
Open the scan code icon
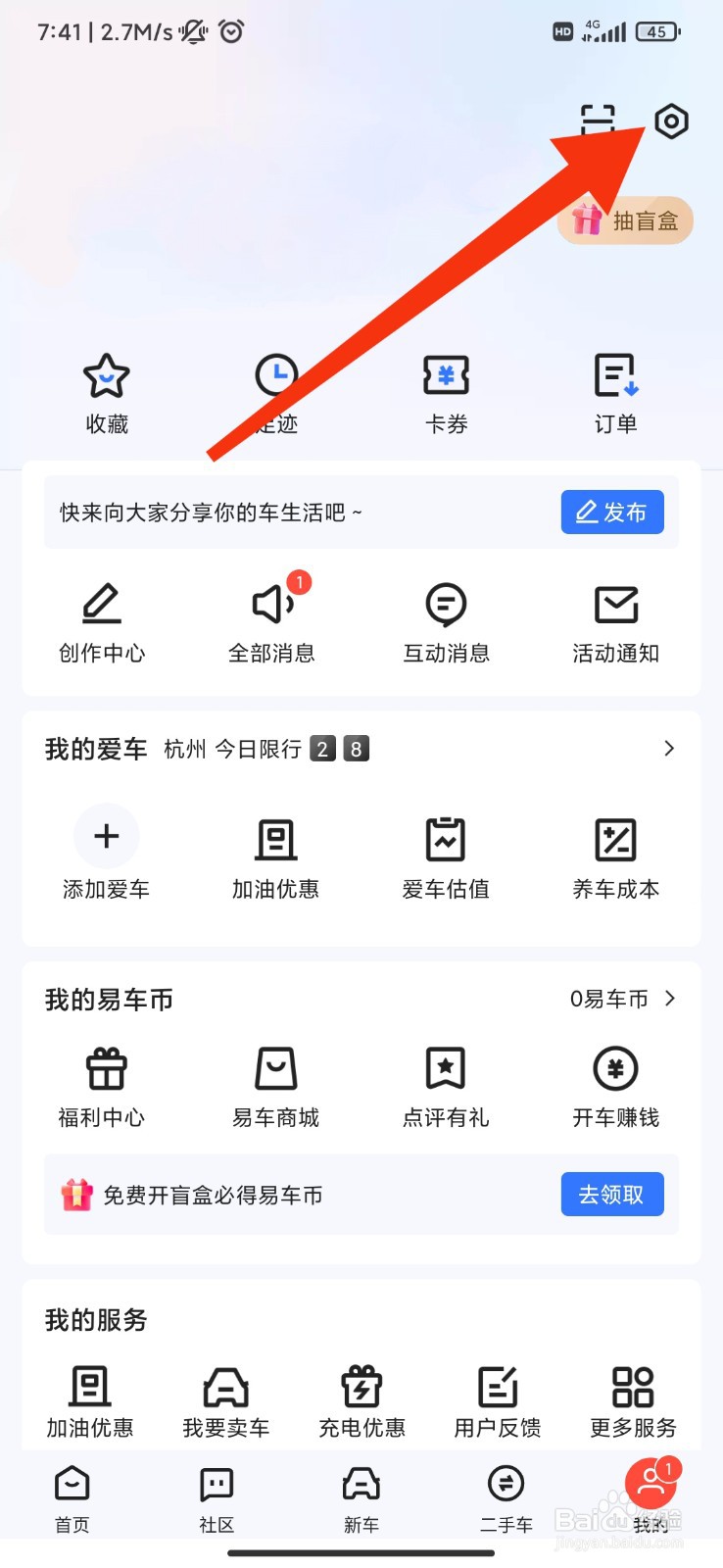[x=598, y=122]
